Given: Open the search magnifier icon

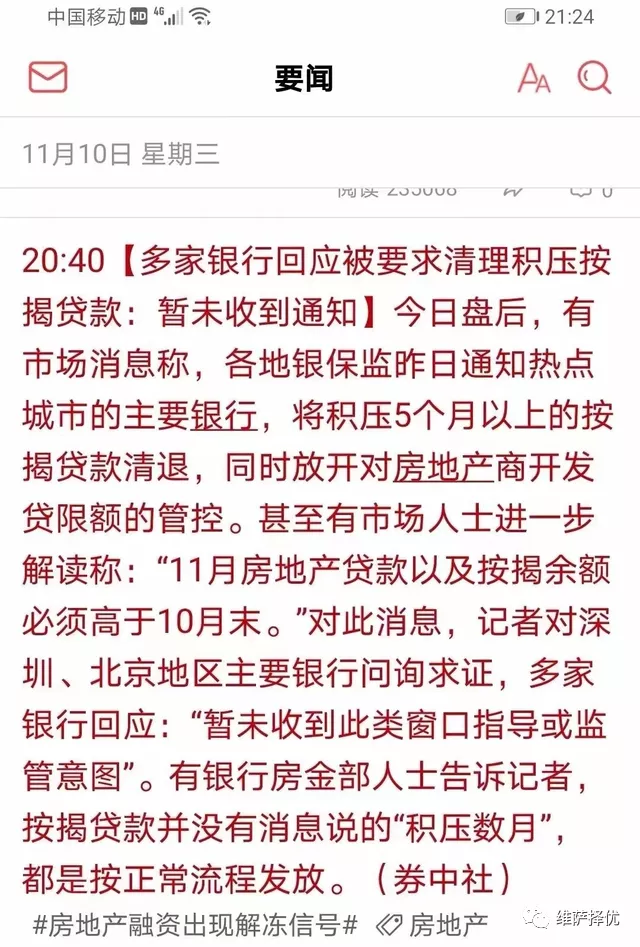Looking at the screenshot, I should pyautogui.click(x=594, y=77).
